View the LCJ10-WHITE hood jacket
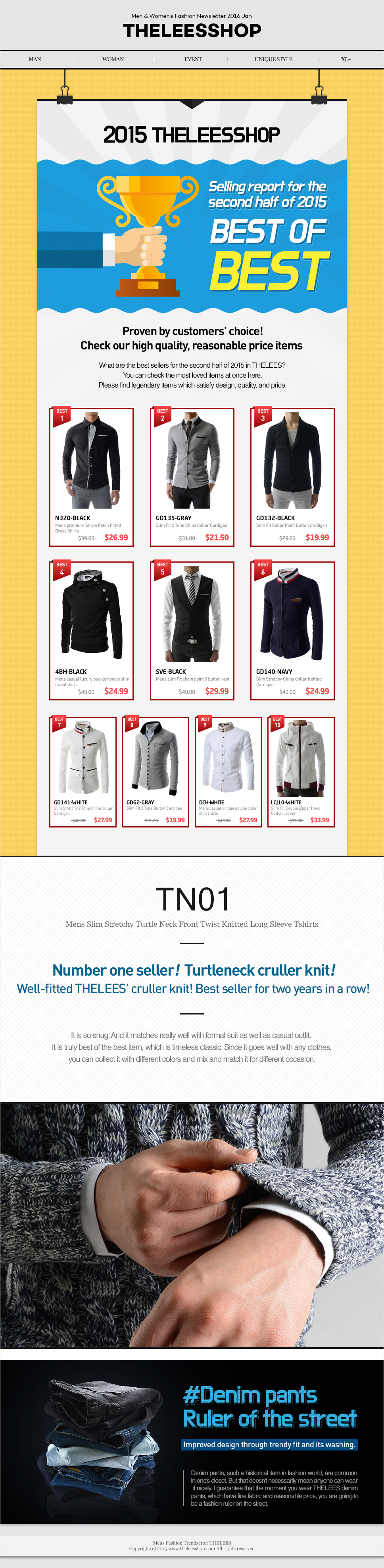This screenshot has width=384, height=1568. (x=301, y=771)
